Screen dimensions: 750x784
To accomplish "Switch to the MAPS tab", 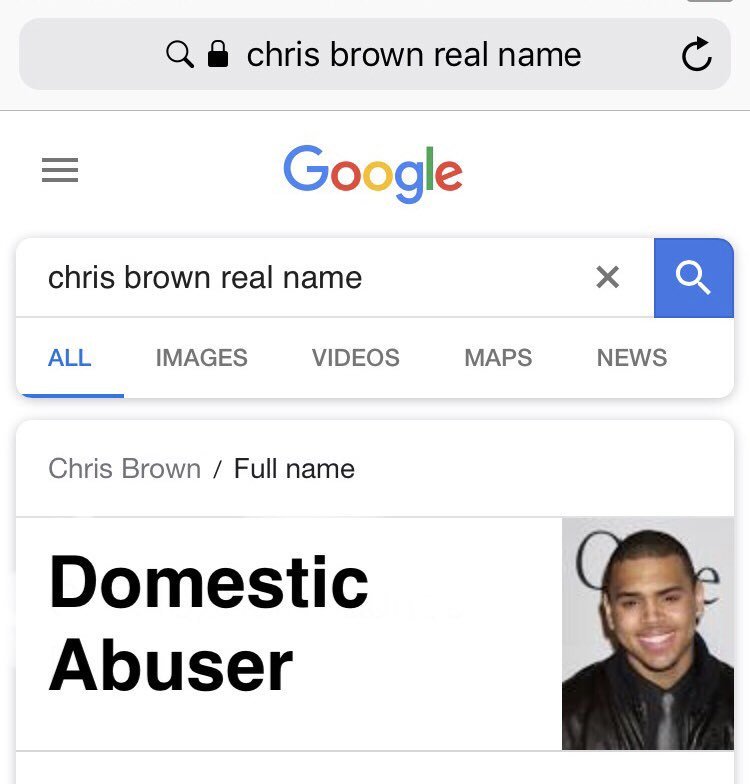I will click(x=498, y=358).
